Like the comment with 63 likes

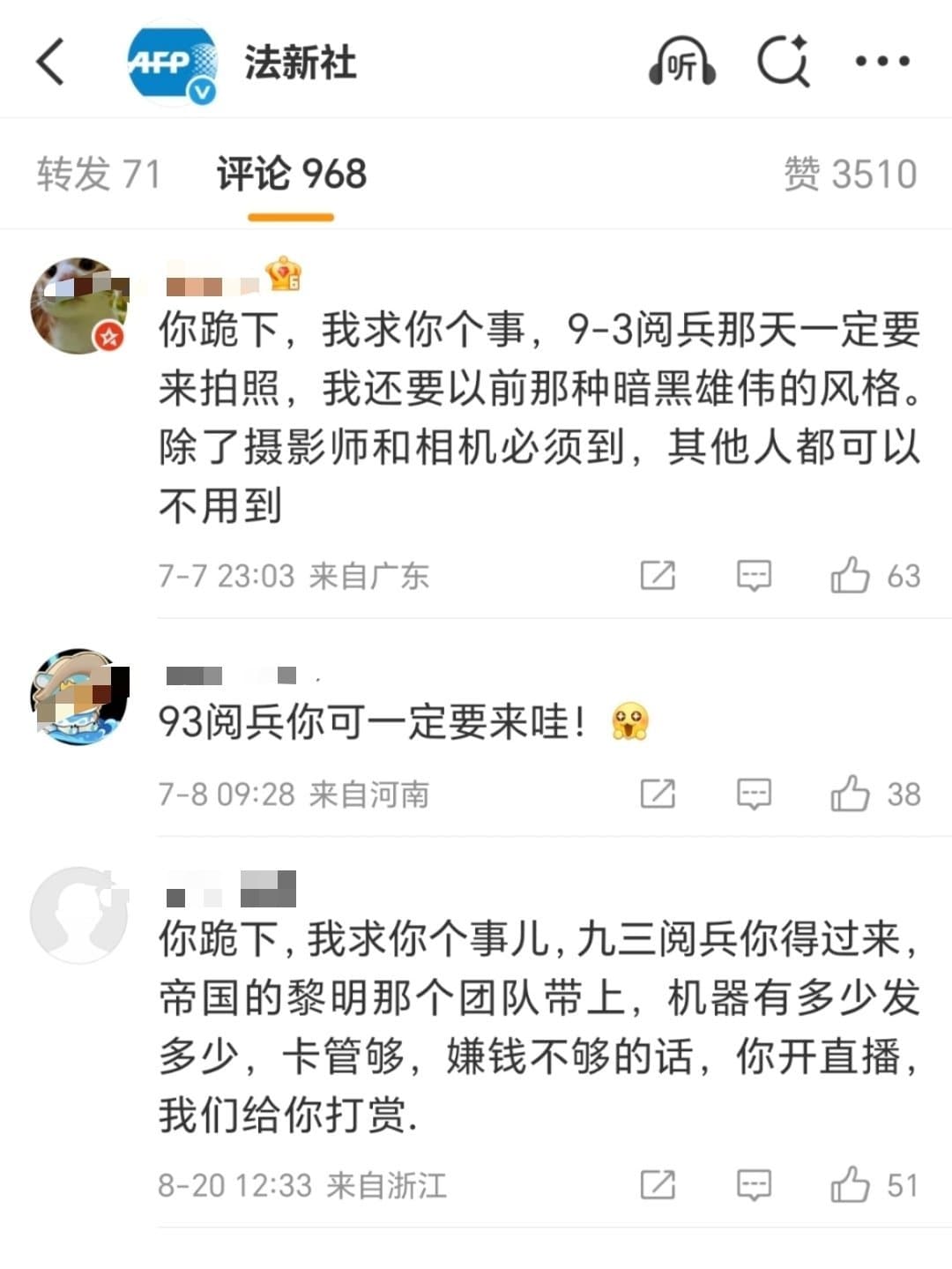pyautogui.click(x=850, y=576)
